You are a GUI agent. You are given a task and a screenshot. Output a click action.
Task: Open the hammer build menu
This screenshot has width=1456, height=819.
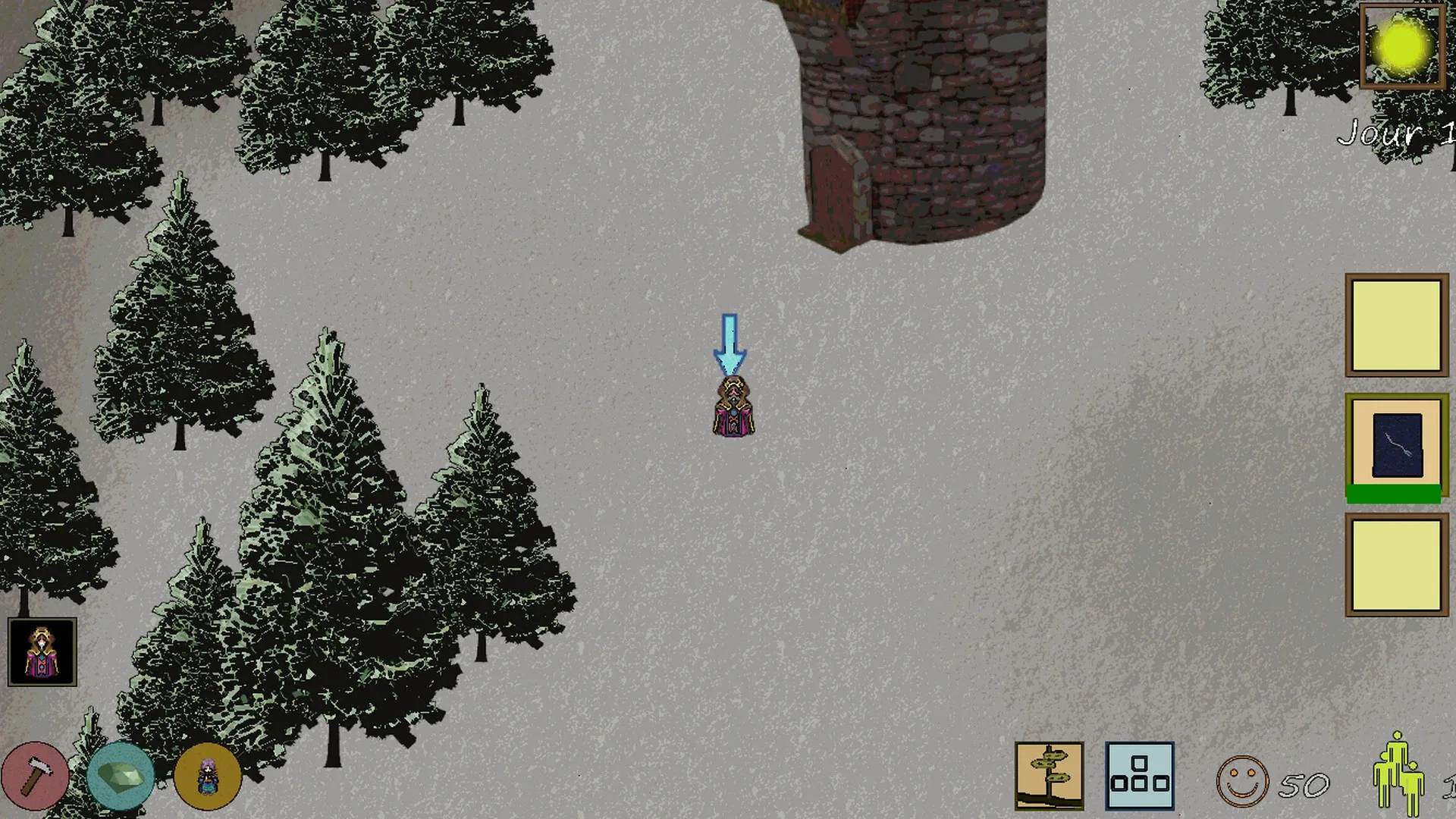tap(35, 777)
